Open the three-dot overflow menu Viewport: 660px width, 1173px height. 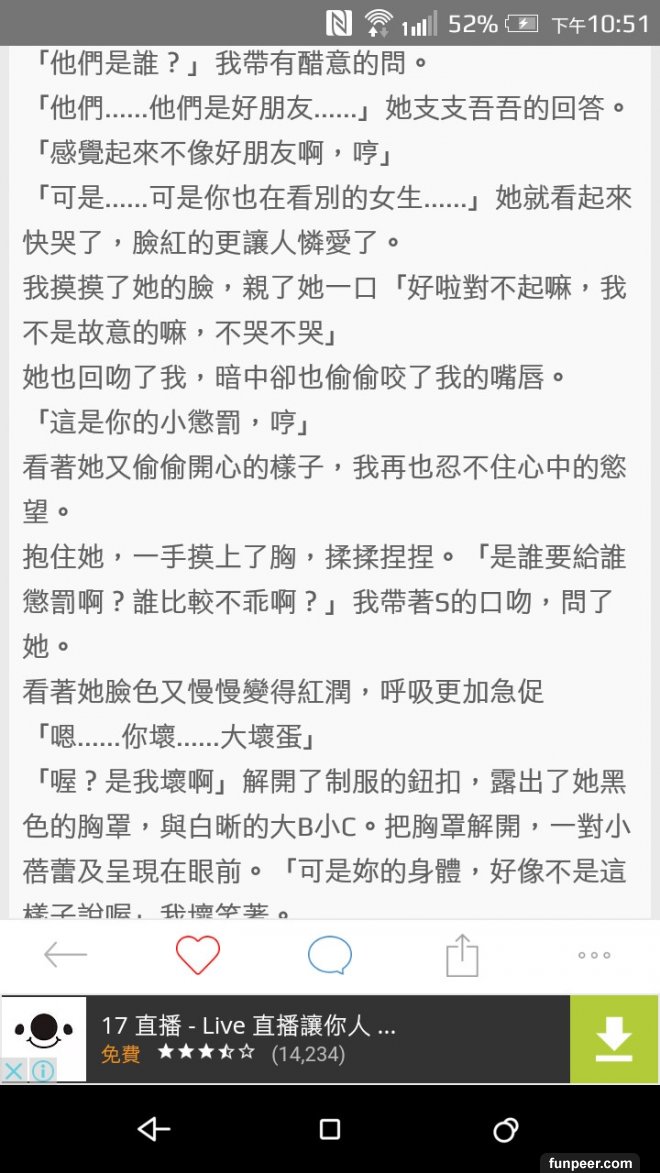(594, 955)
